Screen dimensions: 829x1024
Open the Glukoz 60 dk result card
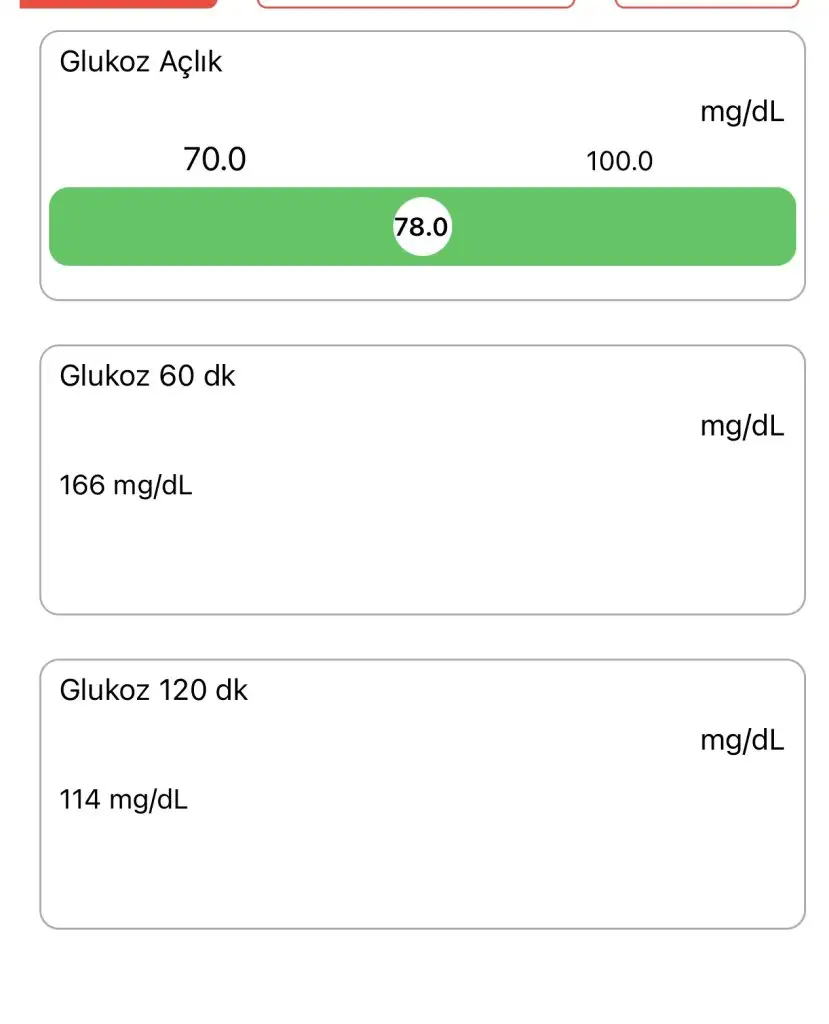pos(421,480)
